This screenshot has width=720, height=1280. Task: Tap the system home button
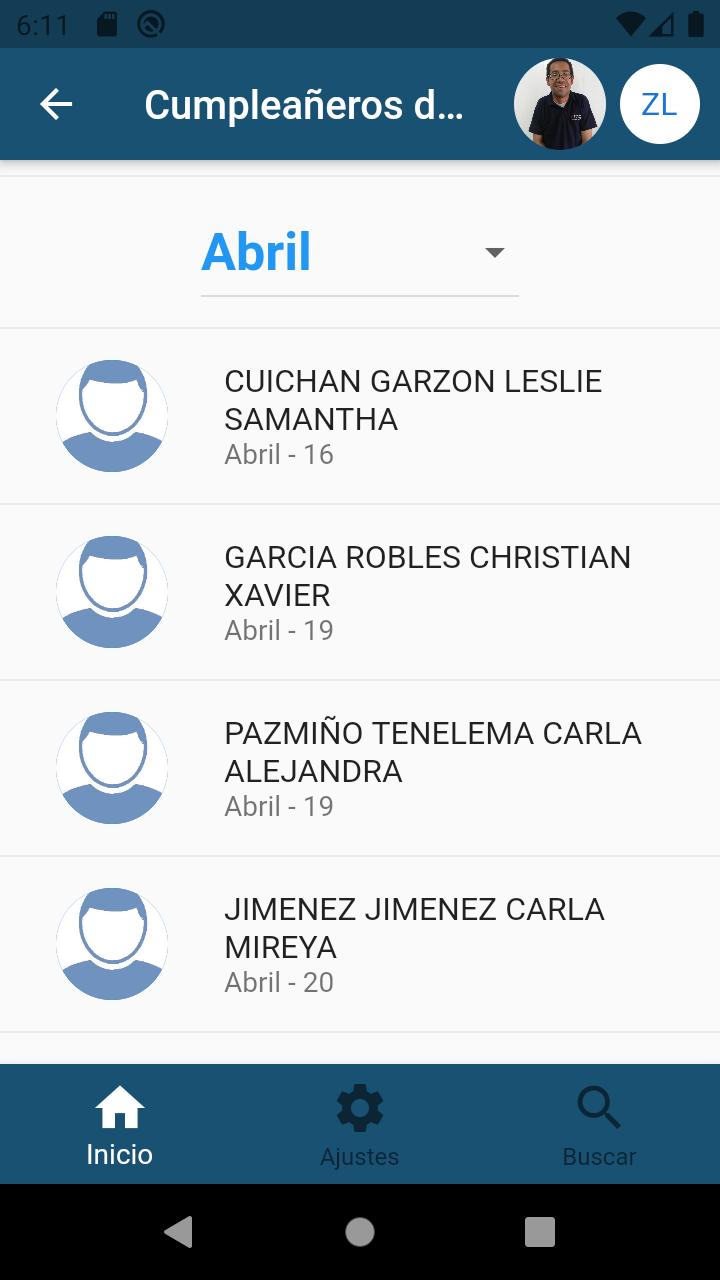point(360,1232)
